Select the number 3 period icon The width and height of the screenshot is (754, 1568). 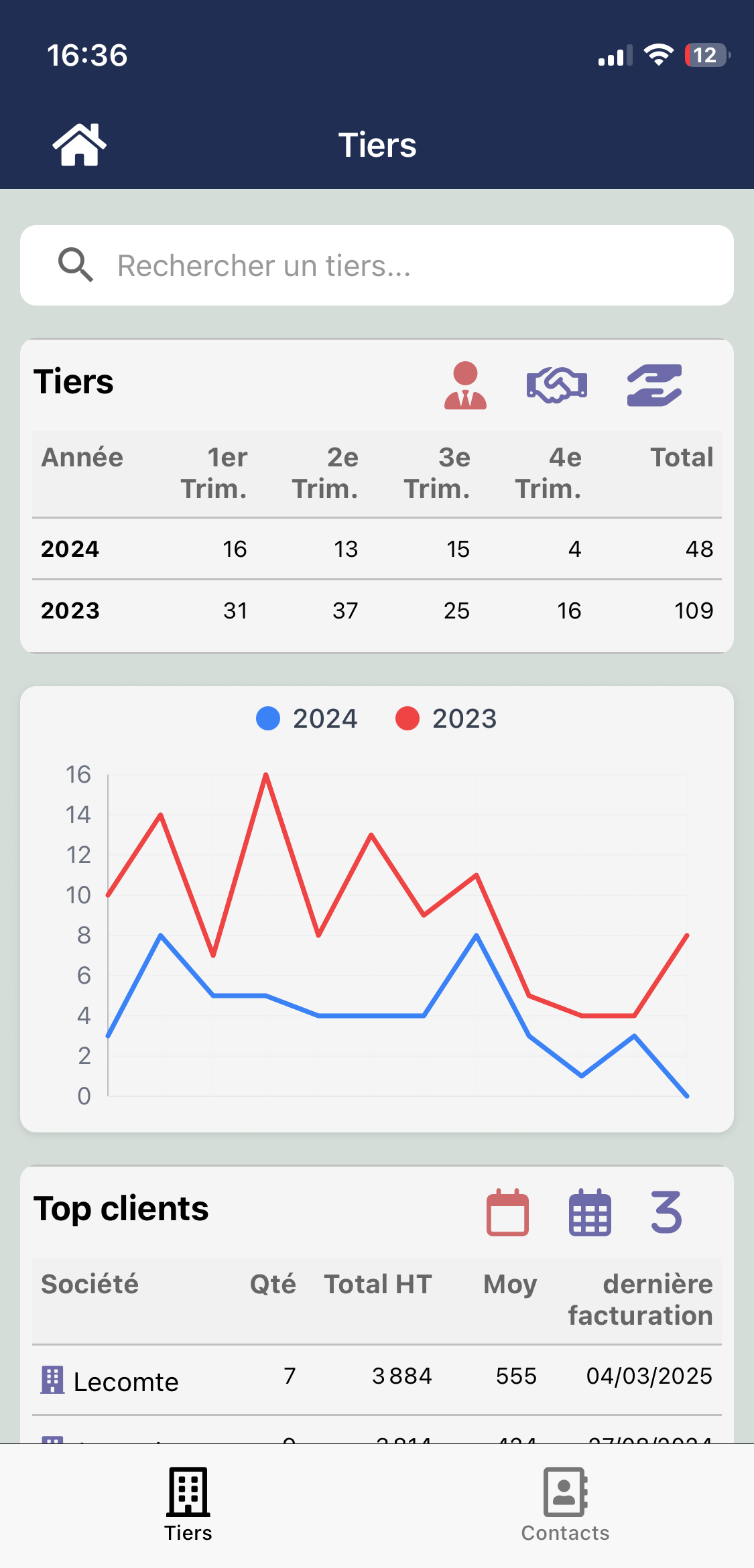point(666,1212)
